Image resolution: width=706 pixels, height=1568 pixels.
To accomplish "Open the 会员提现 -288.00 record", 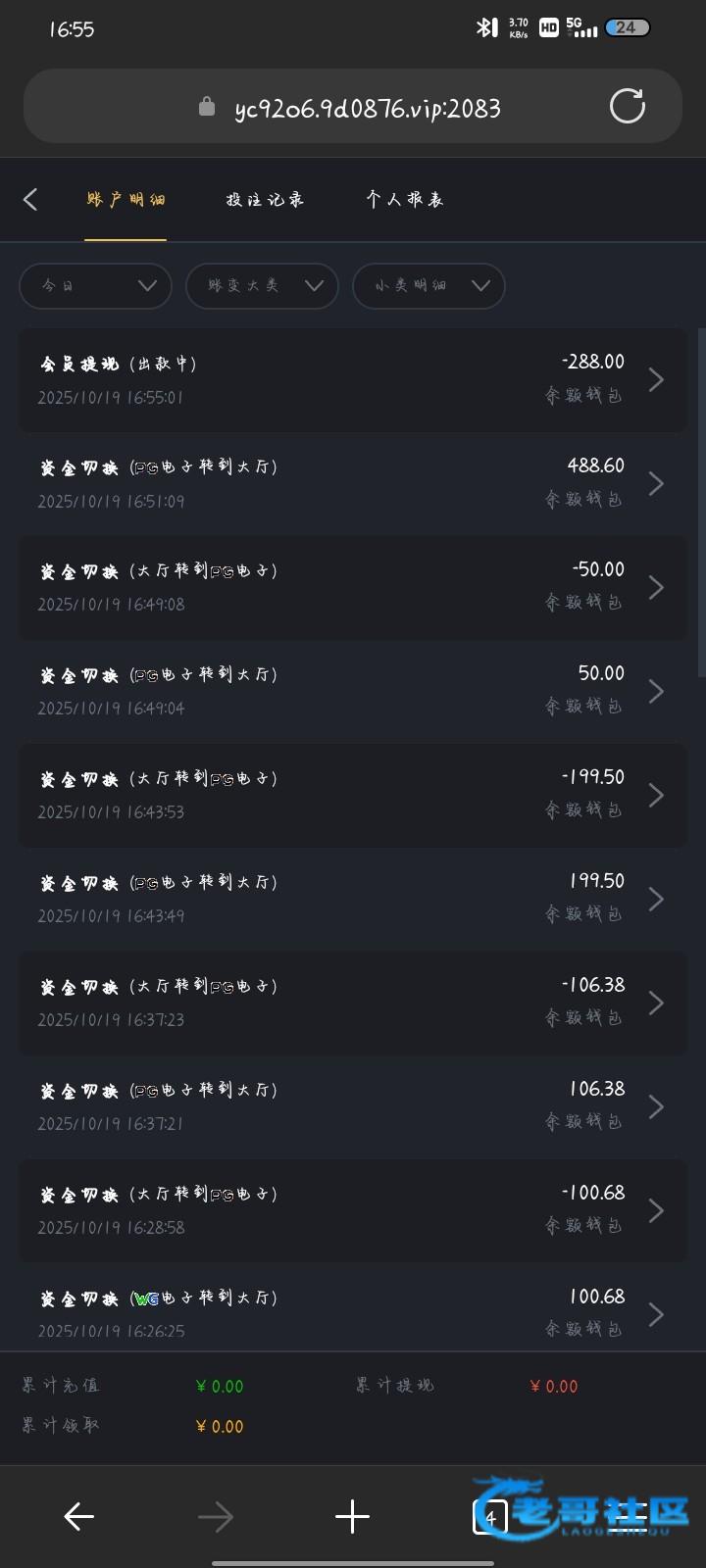I will pos(352,380).
